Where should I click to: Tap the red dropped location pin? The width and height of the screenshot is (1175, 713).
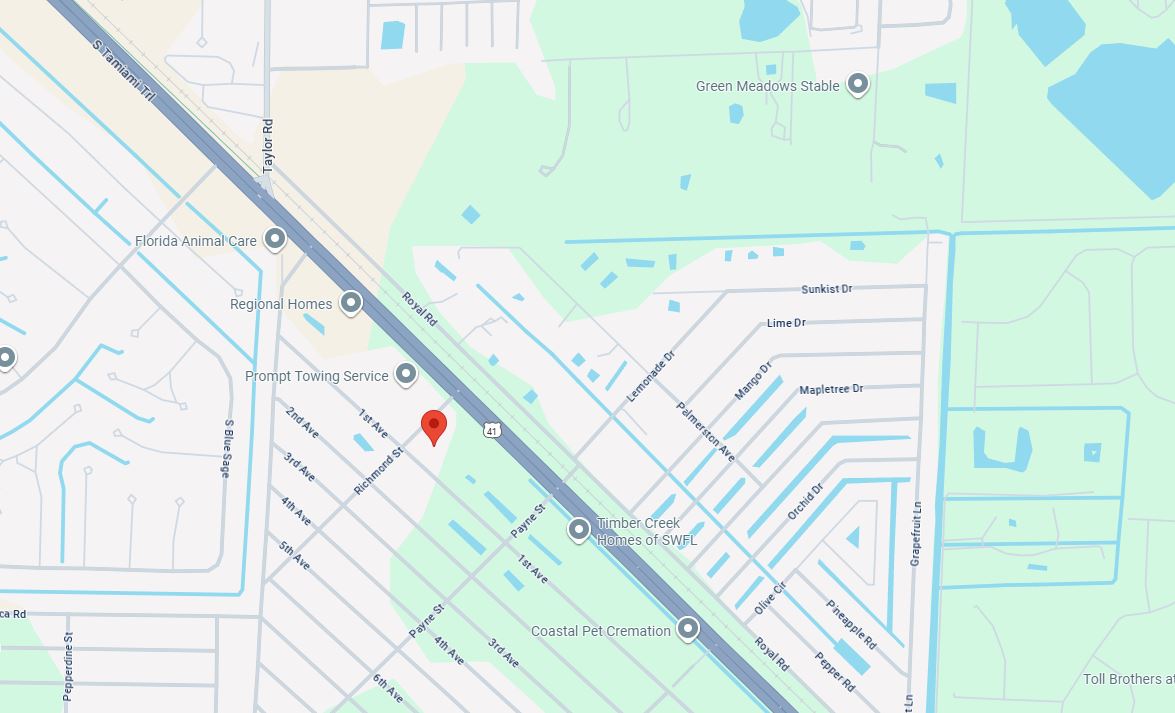coord(433,427)
